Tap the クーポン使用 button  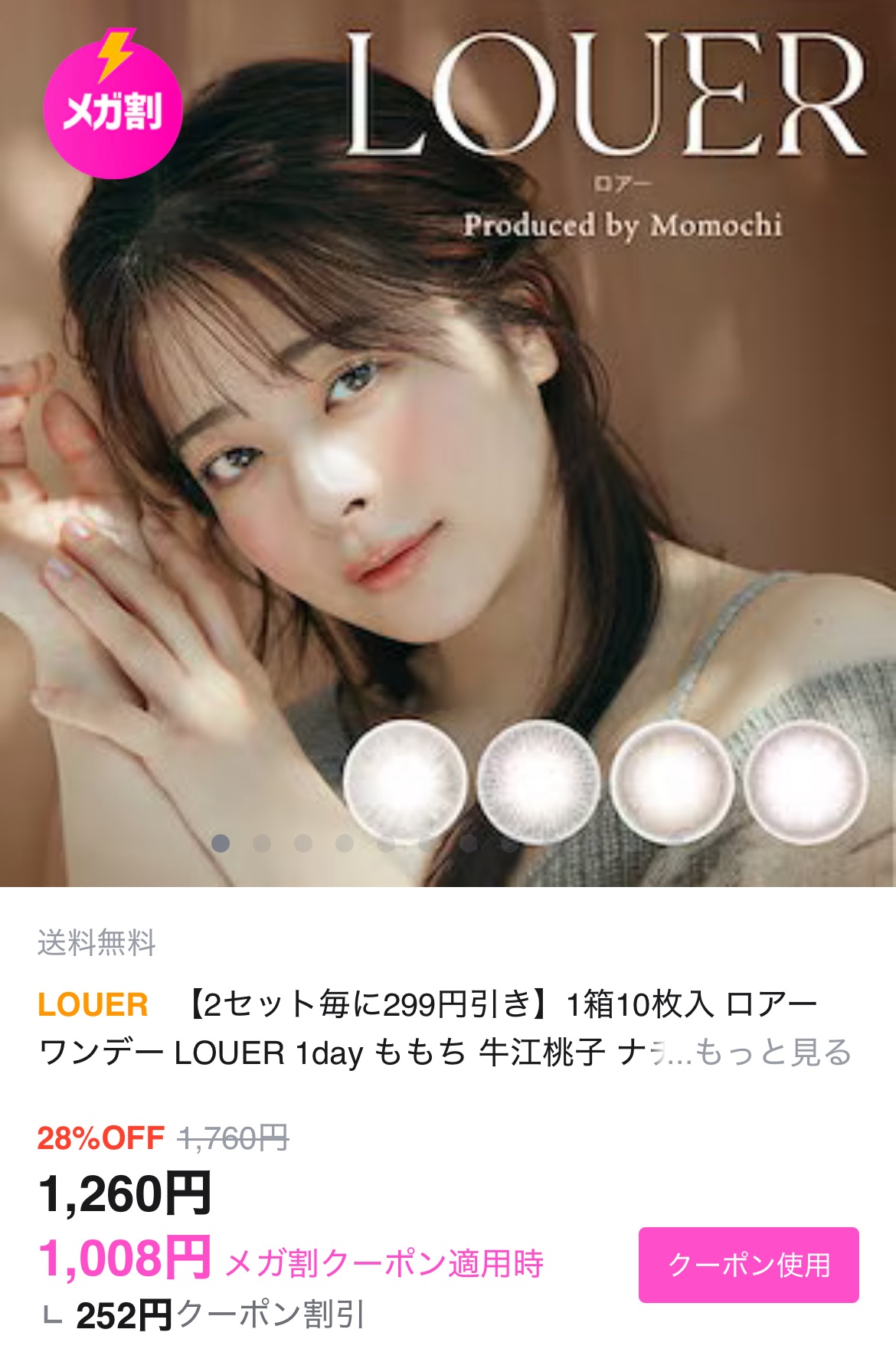coord(748,1265)
